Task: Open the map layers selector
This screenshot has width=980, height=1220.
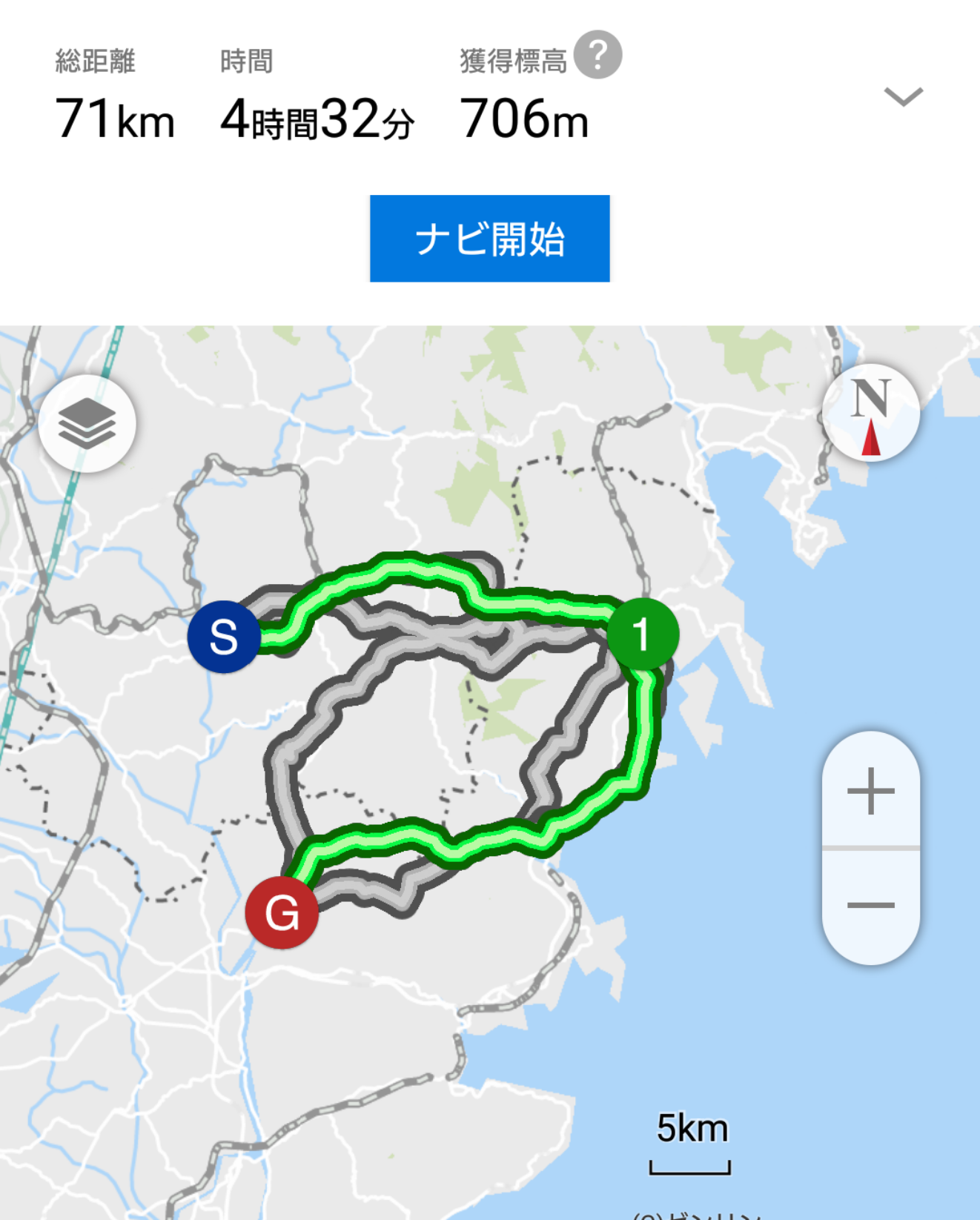Action: point(87,424)
